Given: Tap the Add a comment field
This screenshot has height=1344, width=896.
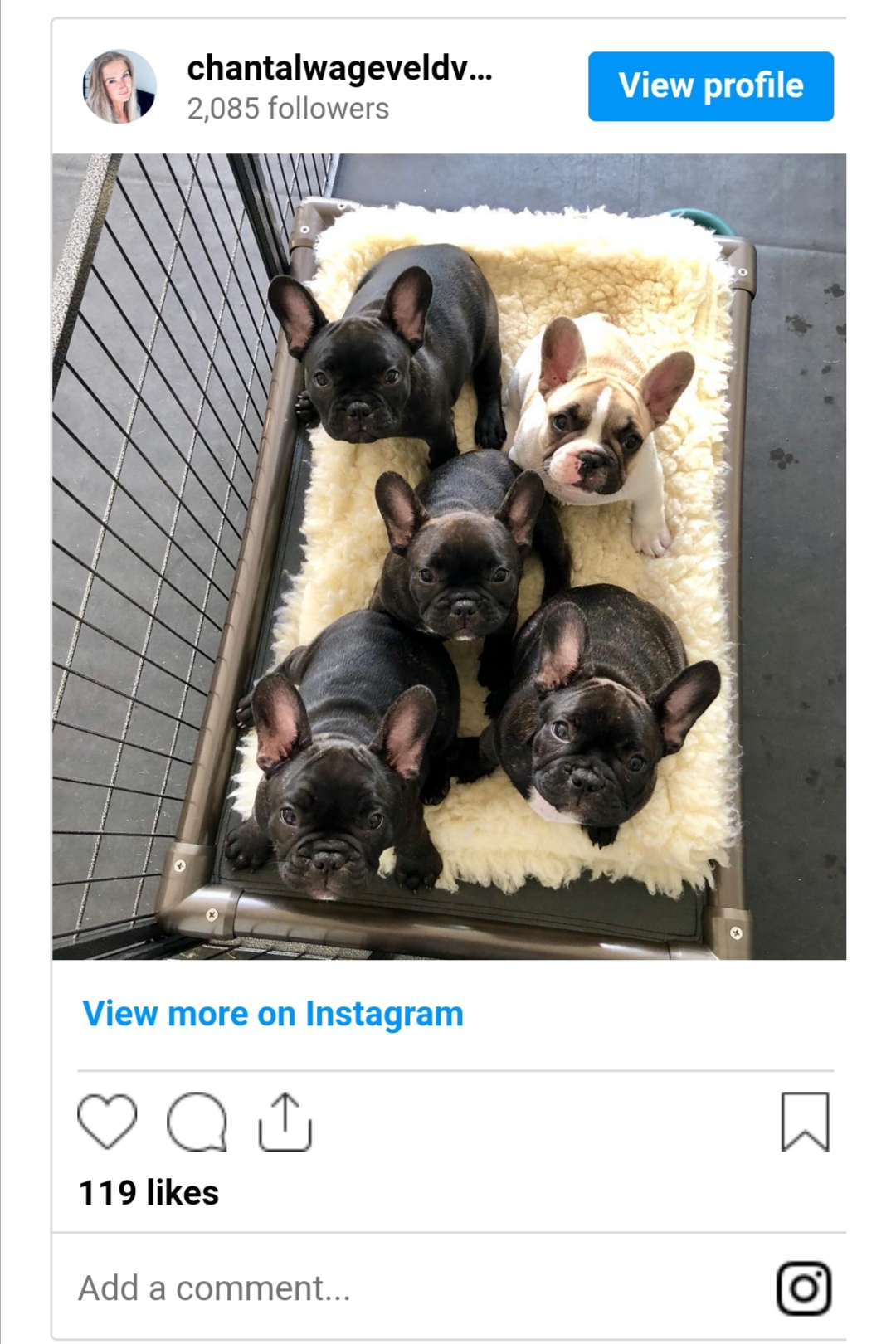Looking at the screenshot, I should click(332, 1288).
